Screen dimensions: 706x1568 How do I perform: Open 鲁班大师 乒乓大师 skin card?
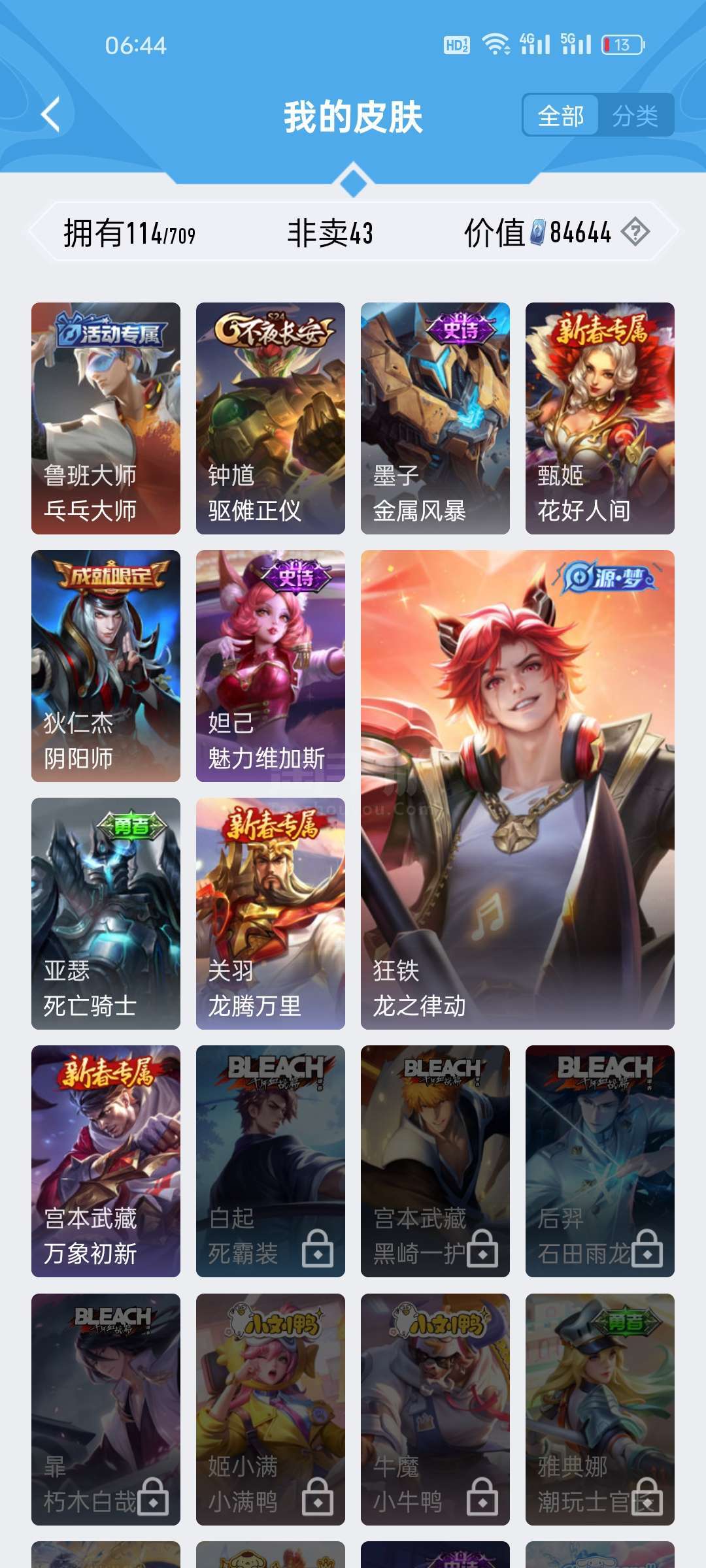106,418
